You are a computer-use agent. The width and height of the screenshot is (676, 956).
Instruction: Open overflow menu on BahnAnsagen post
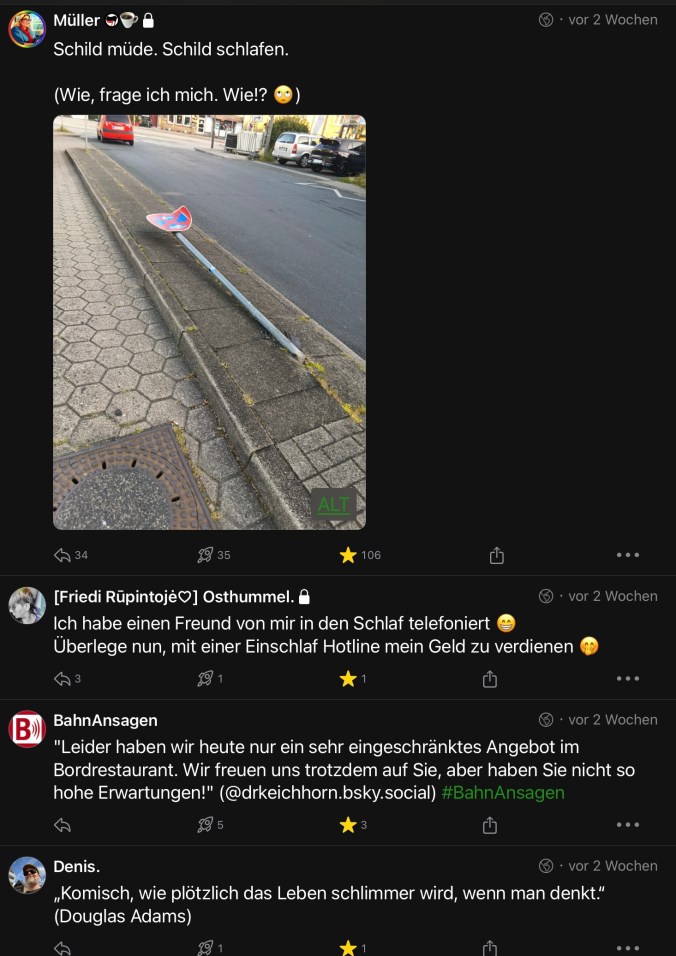627,825
